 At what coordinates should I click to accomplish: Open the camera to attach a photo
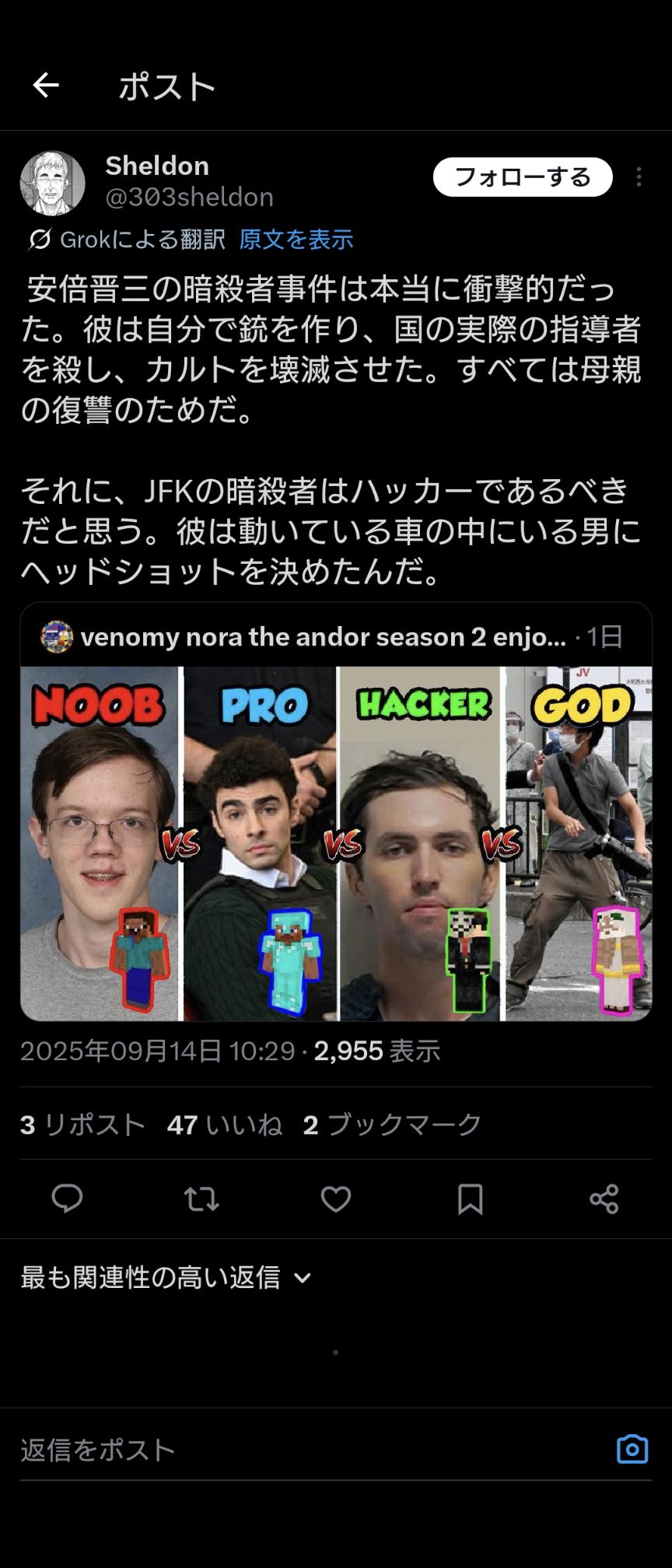pyautogui.click(x=632, y=1449)
